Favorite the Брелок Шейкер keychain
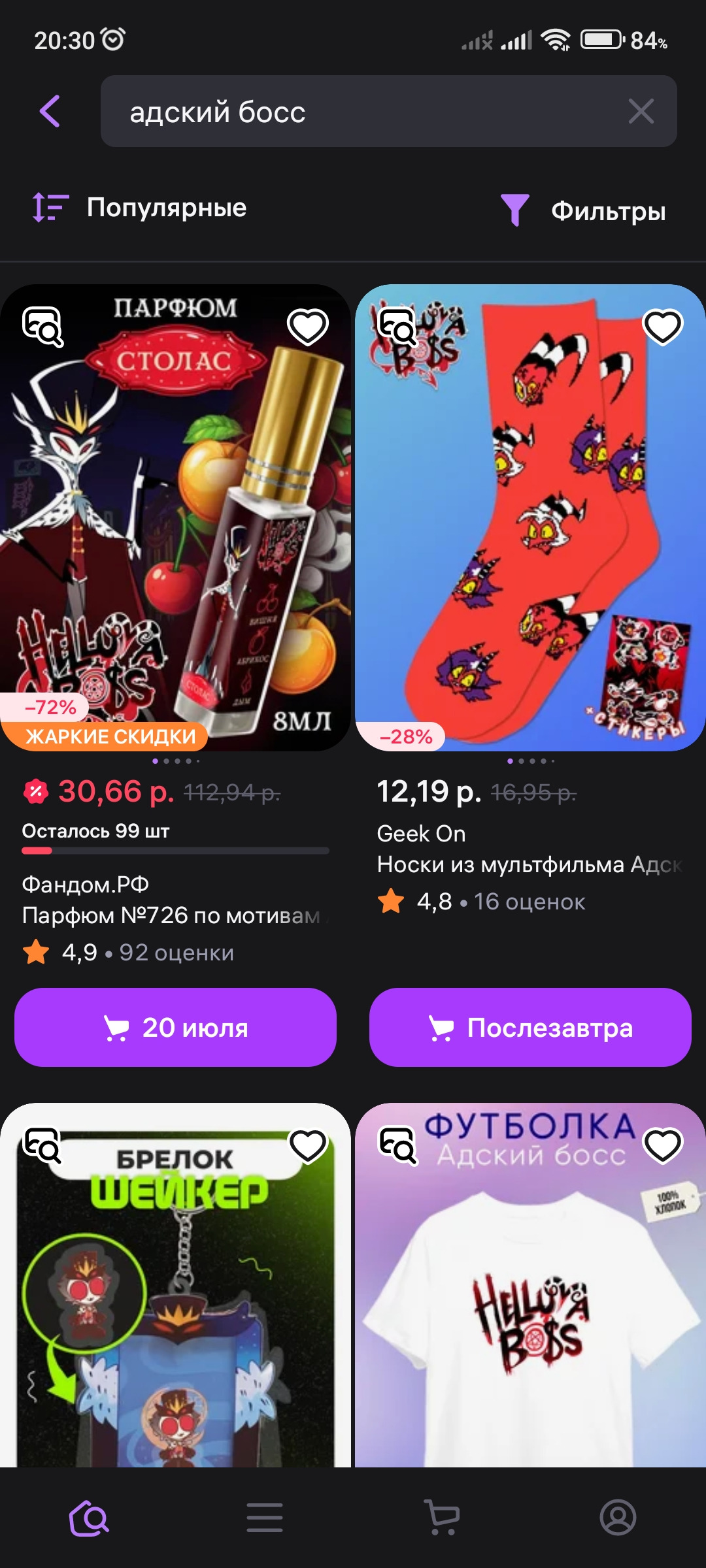Viewport: 706px width, 1568px height. pyautogui.click(x=308, y=1145)
